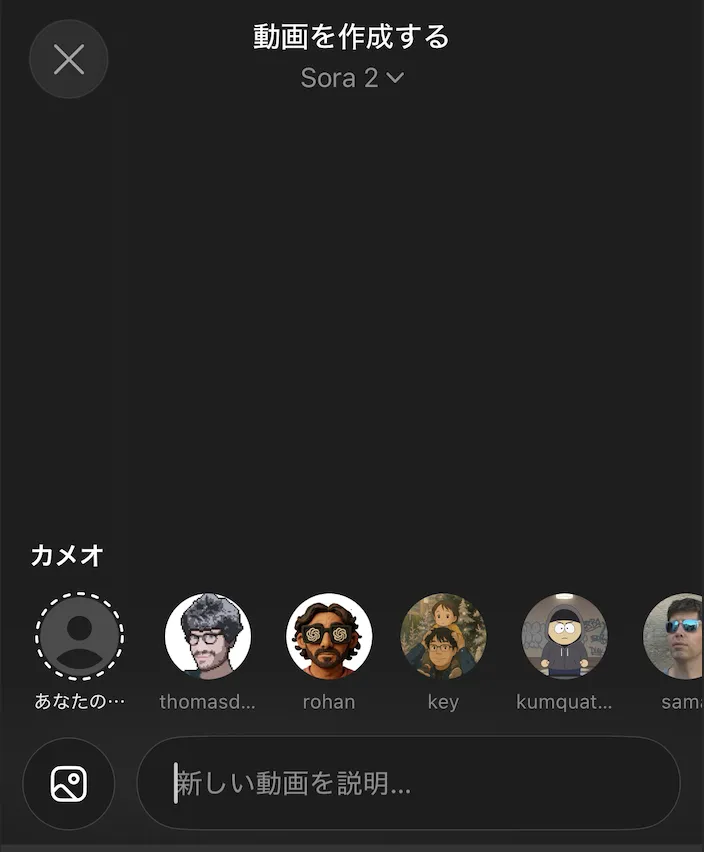Select the thomasd... cameo
This screenshot has height=852, width=704.
click(207, 636)
